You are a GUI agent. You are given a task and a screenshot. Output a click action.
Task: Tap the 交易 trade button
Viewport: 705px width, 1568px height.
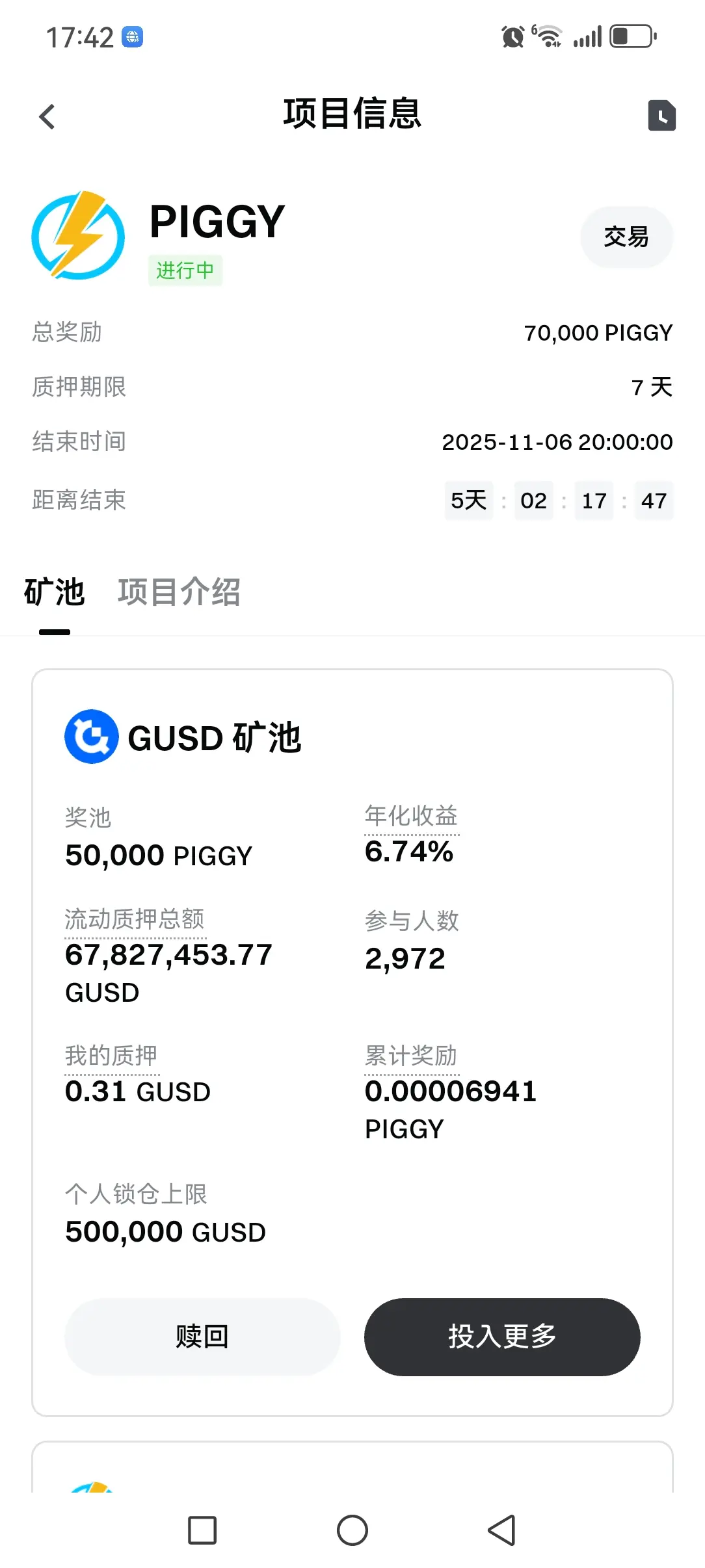626,237
